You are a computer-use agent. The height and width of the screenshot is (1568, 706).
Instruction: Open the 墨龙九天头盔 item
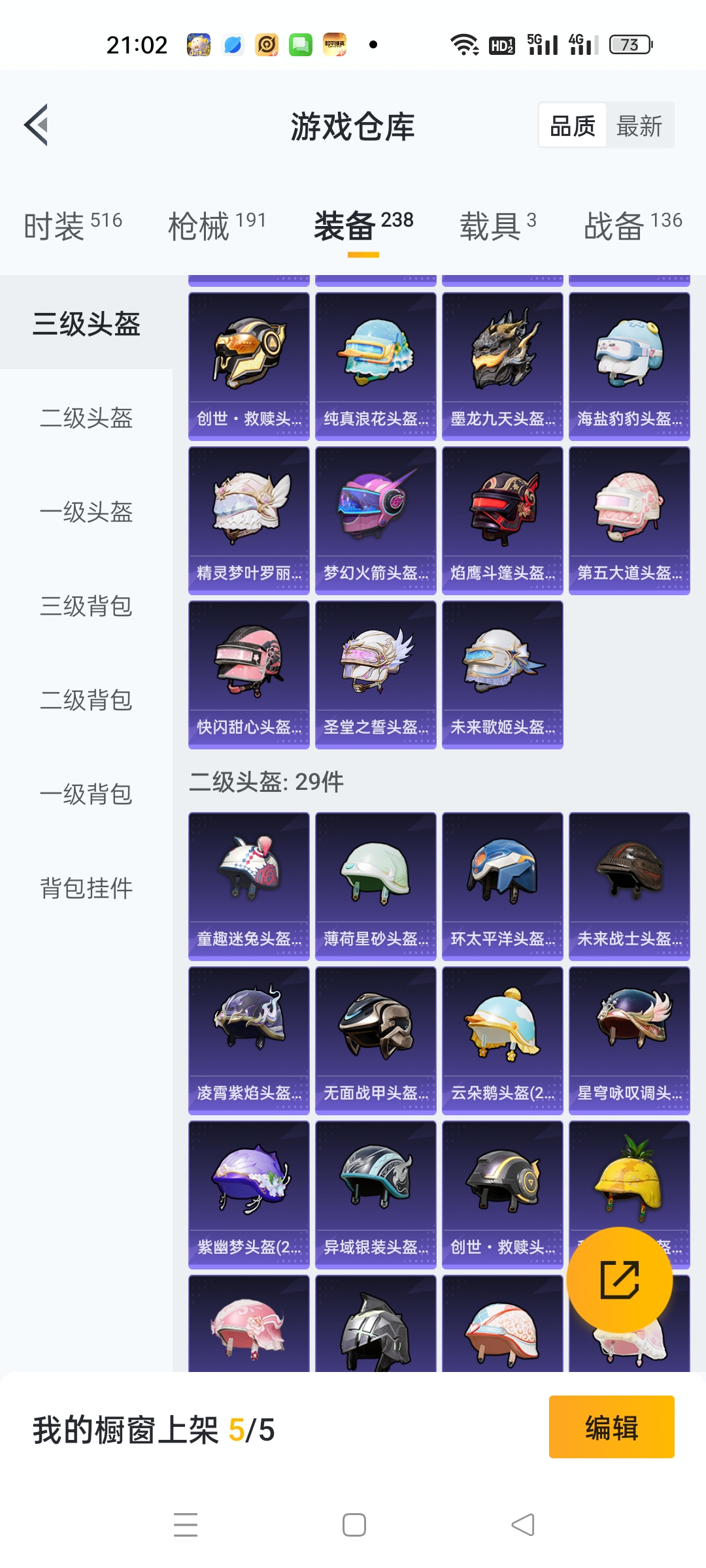click(x=503, y=366)
